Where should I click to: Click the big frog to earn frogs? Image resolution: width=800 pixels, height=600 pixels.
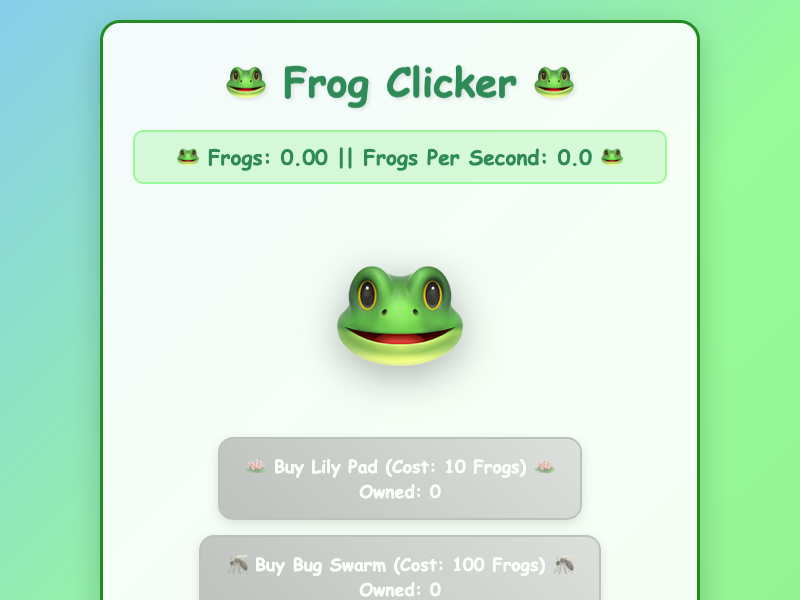[400, 314]
